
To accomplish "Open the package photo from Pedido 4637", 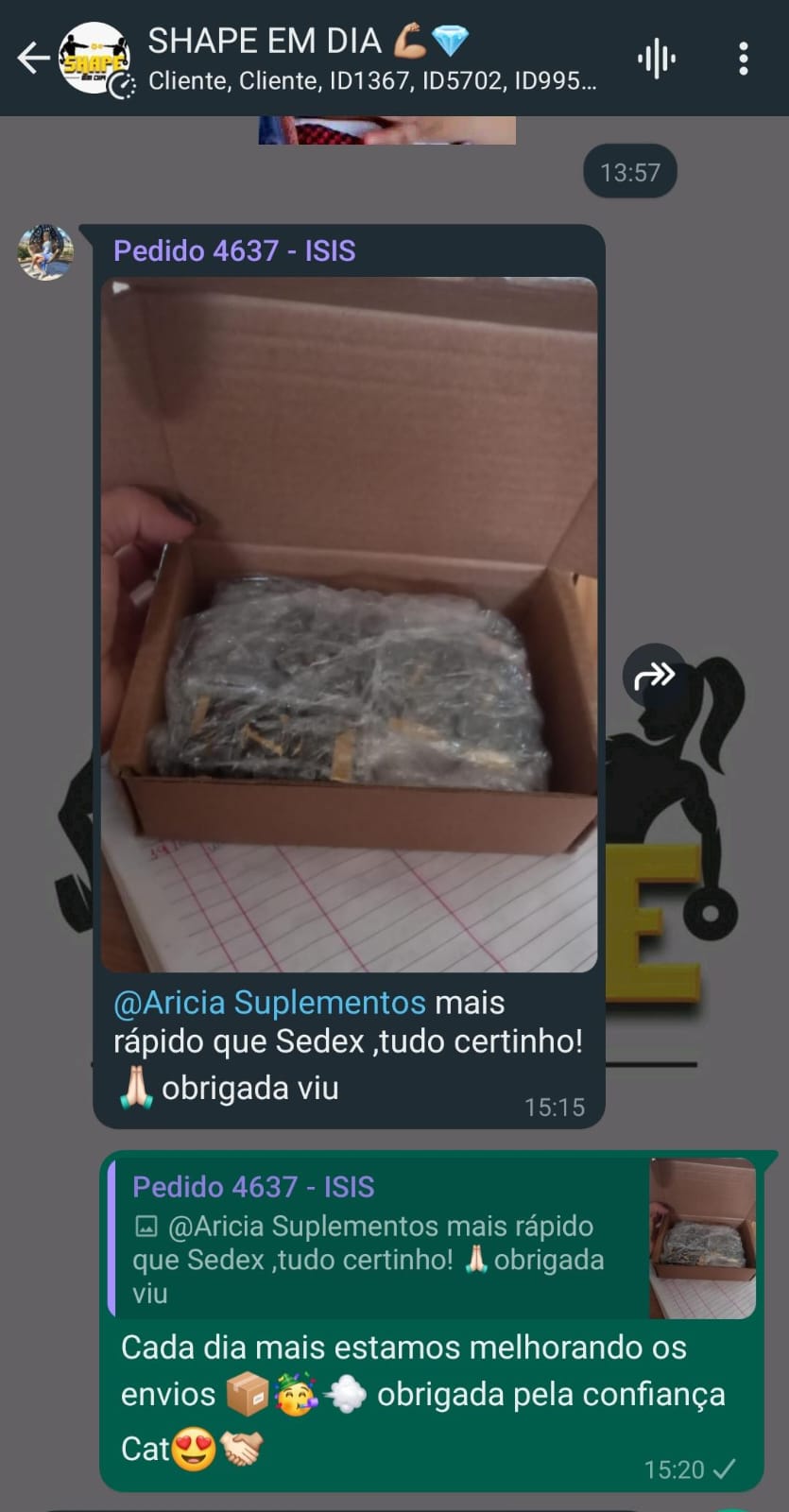I will (x=349, y=624).
